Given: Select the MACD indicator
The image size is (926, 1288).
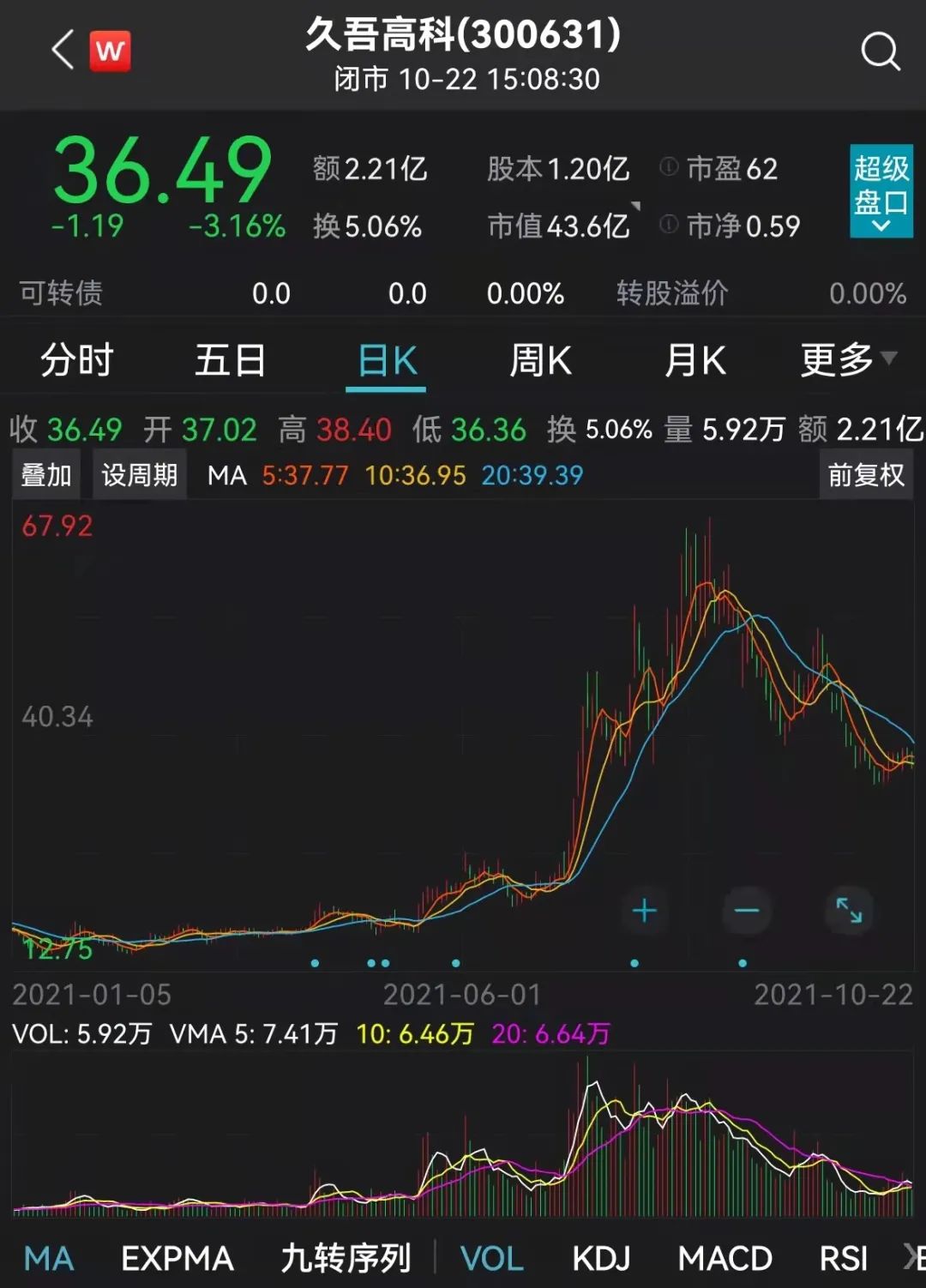Looking at the screenshot, I should pyautogui.click(x=725, y=1258).
